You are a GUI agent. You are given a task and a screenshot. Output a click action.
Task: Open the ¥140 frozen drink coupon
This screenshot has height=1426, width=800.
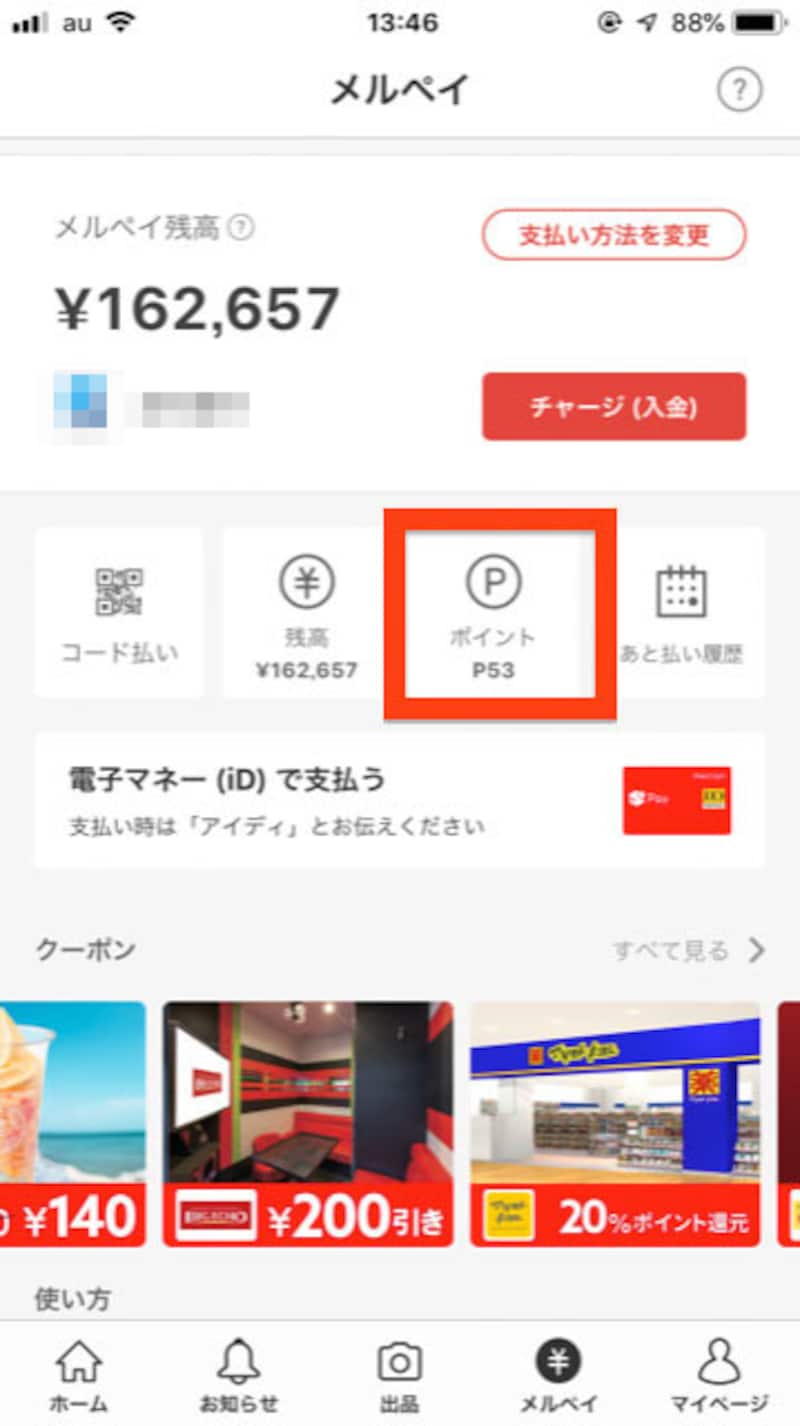coord(72,1123)
